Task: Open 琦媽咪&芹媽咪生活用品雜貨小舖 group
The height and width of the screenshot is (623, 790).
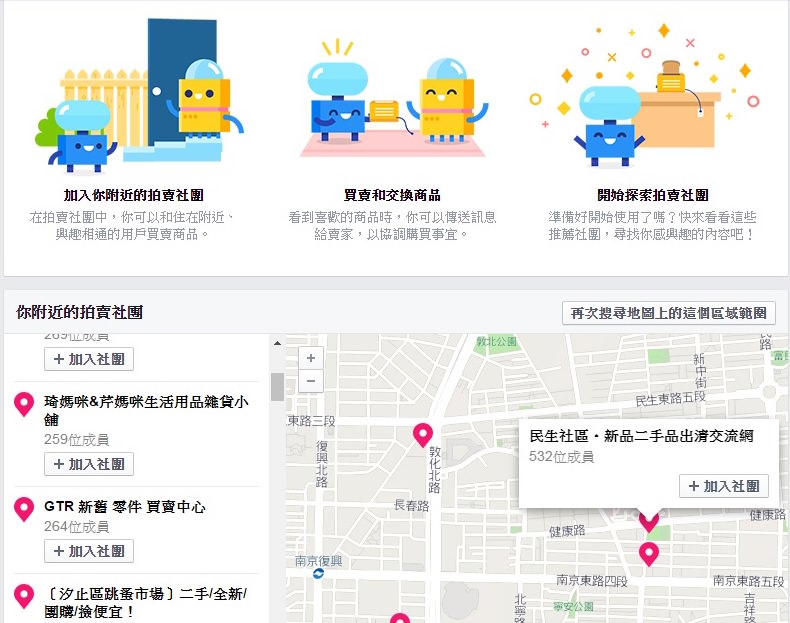Action: 146,410
